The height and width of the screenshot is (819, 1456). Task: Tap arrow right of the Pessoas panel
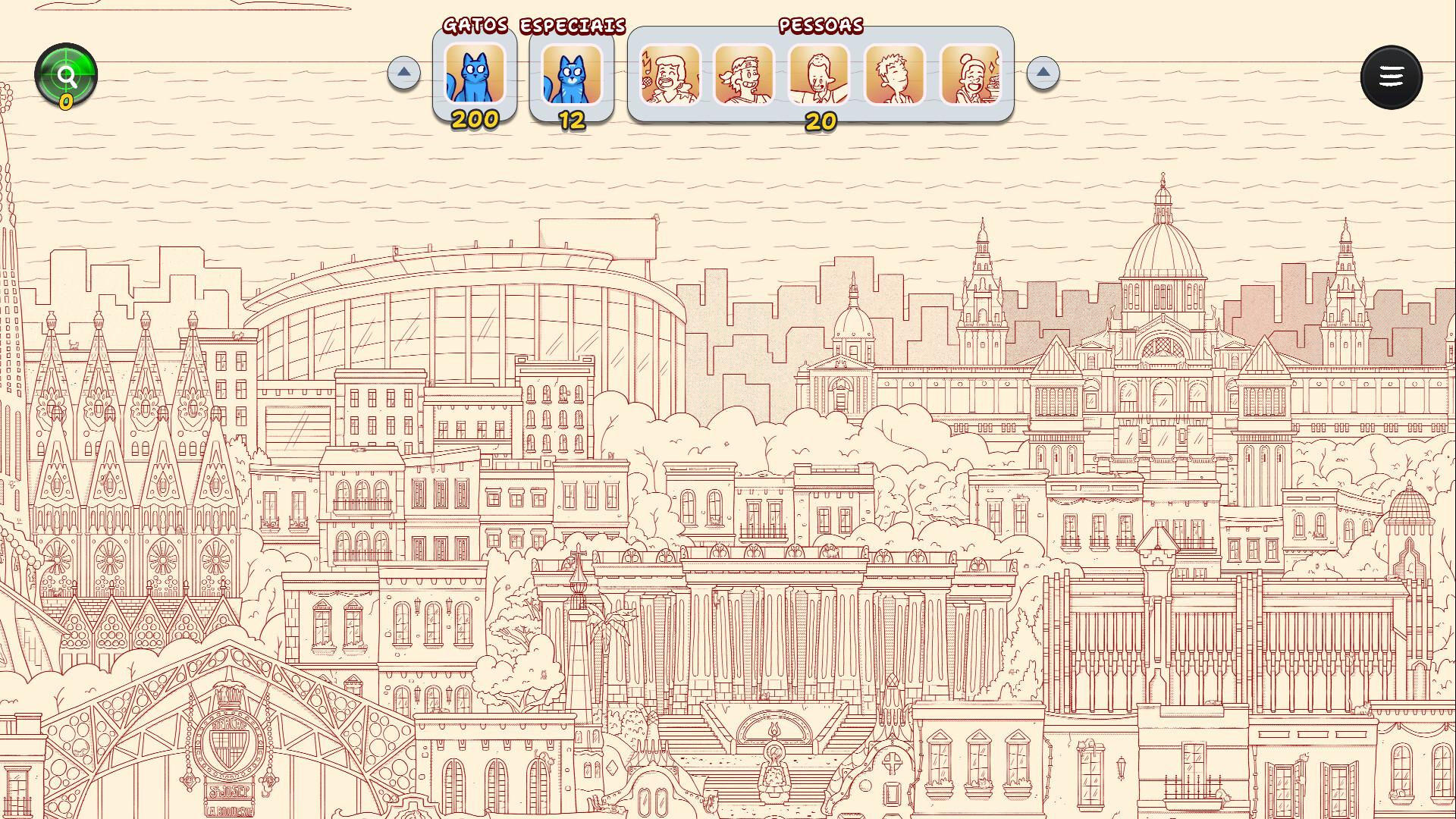click(1043, 73)
